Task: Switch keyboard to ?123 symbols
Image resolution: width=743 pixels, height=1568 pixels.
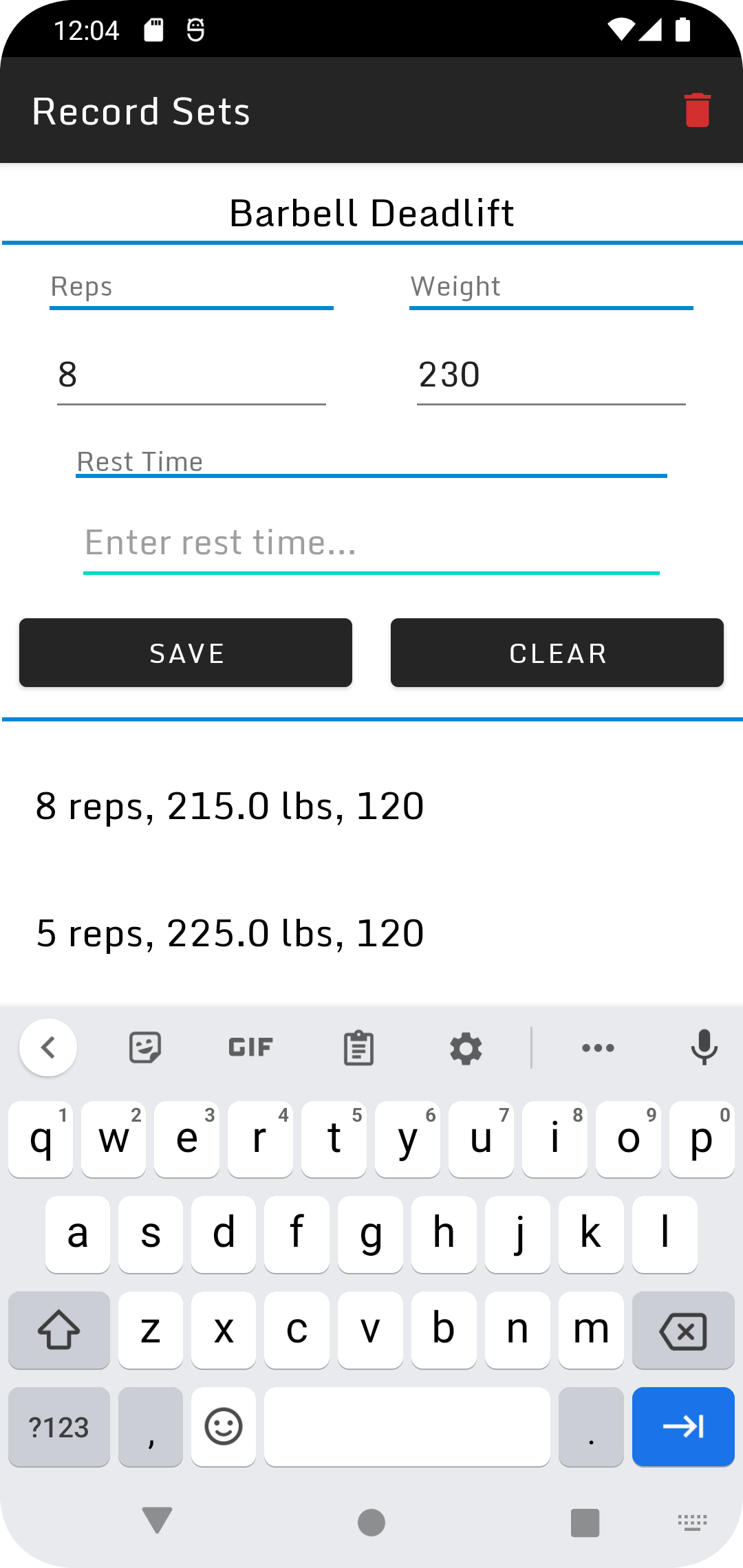Action: (59, 1427)
